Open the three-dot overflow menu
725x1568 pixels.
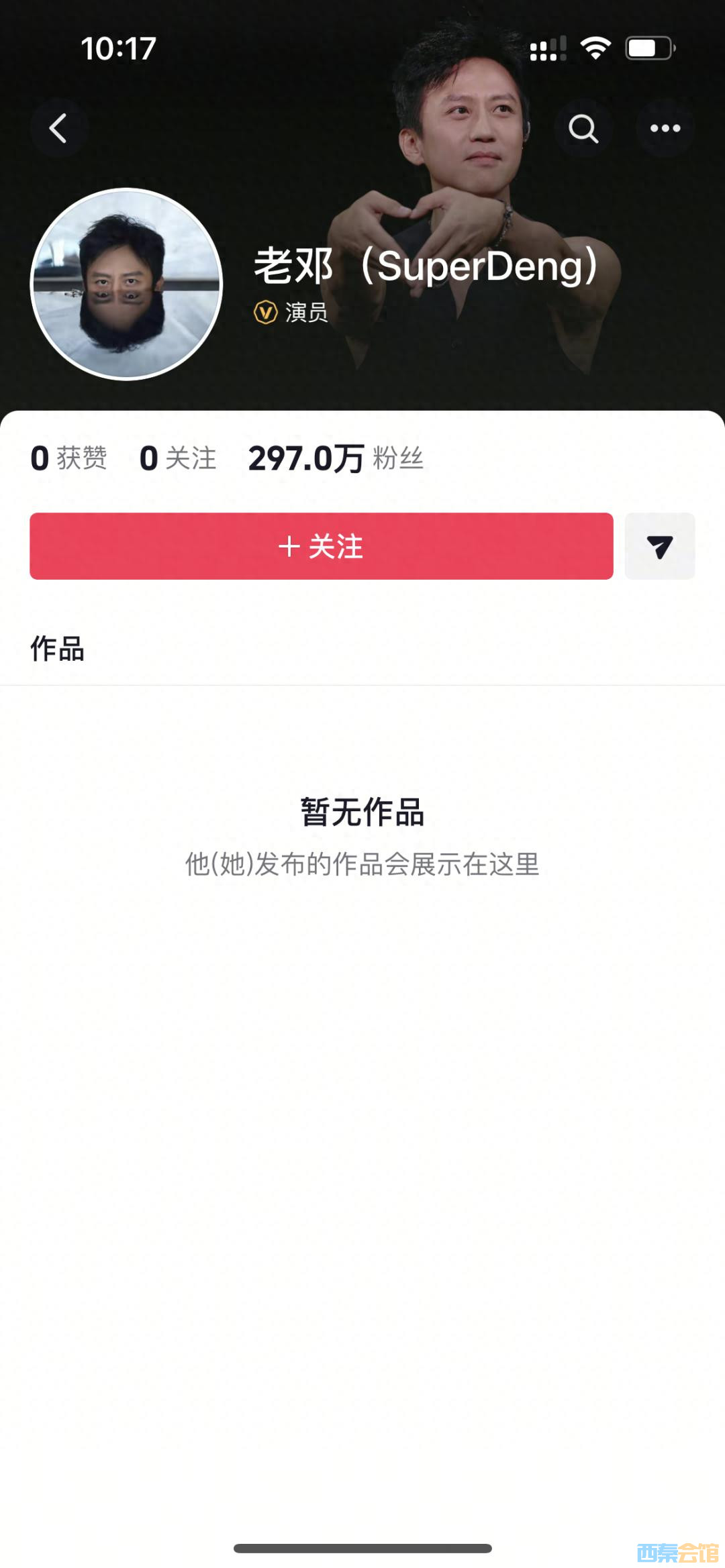pos(665,128)
